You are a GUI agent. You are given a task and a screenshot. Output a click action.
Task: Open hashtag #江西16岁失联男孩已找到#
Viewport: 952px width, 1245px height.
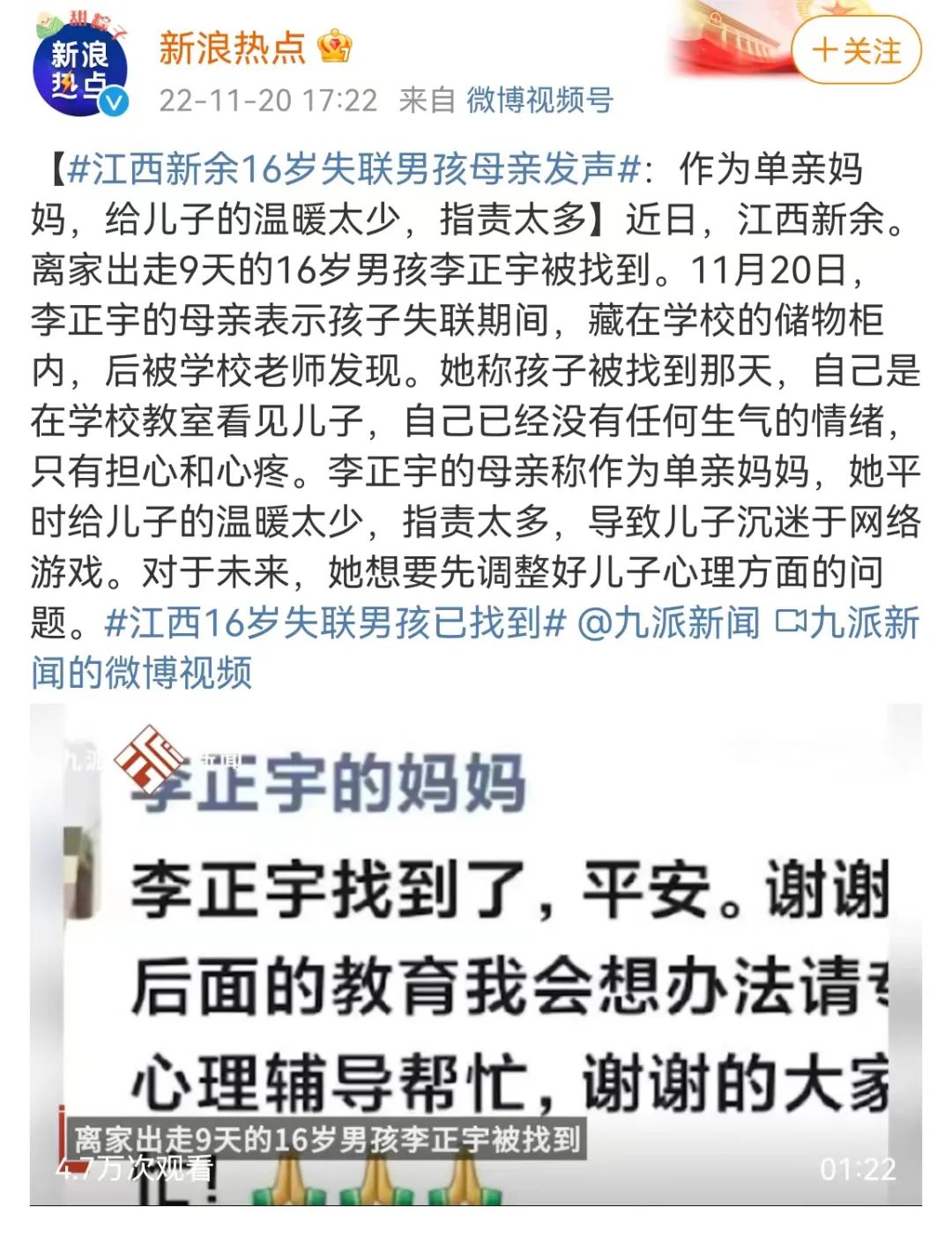(334, 622)
